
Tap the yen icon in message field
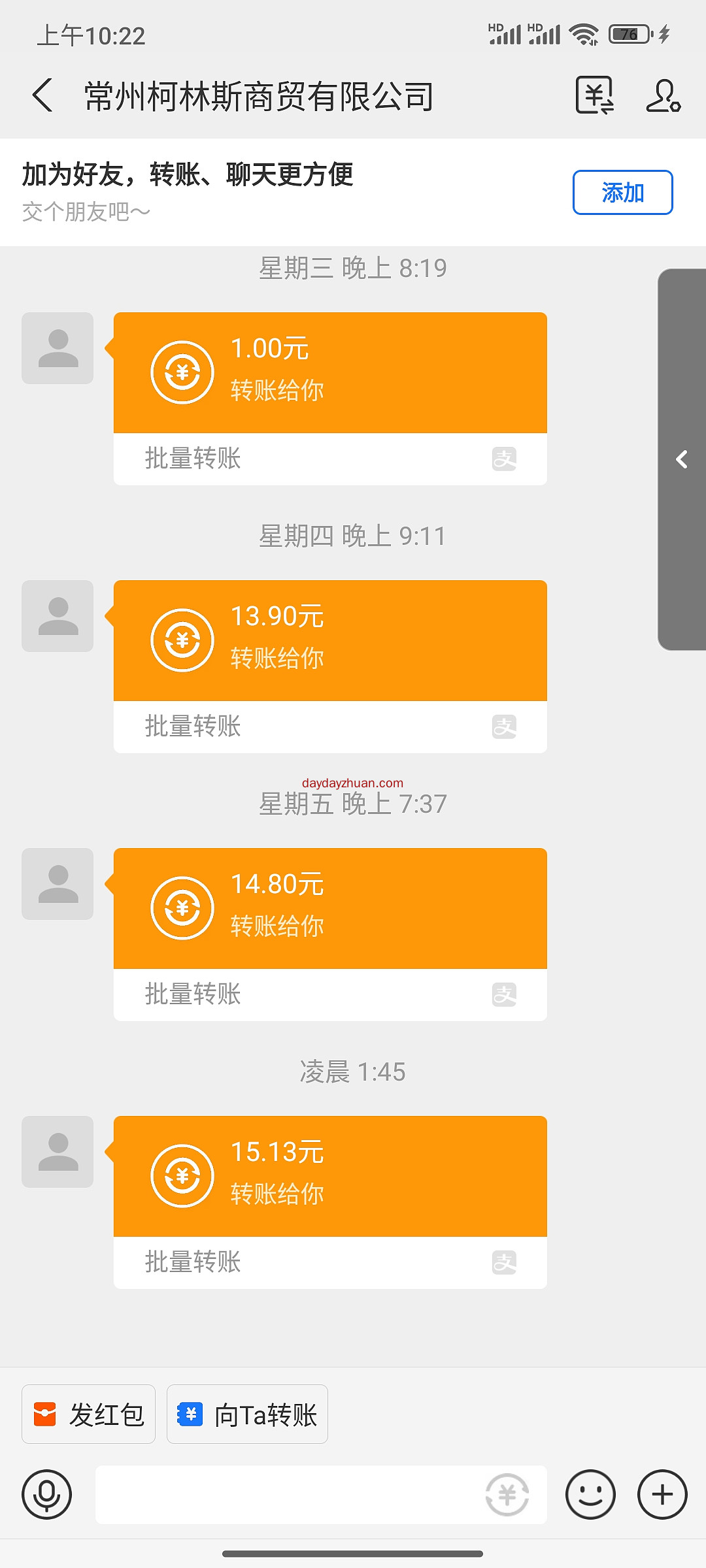pos(507,1494)
